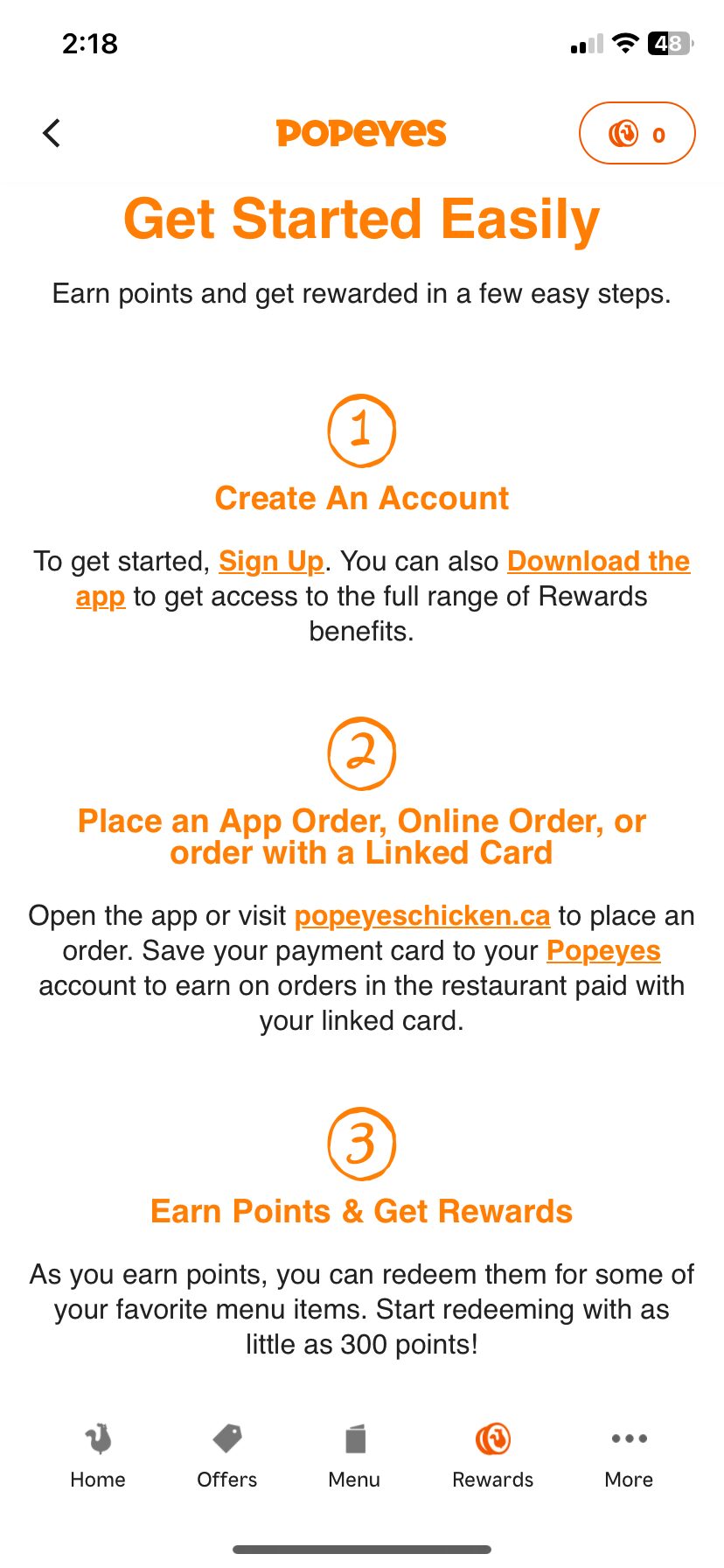
Task: Tap the Popeyes account link
Action: (603, 950)
